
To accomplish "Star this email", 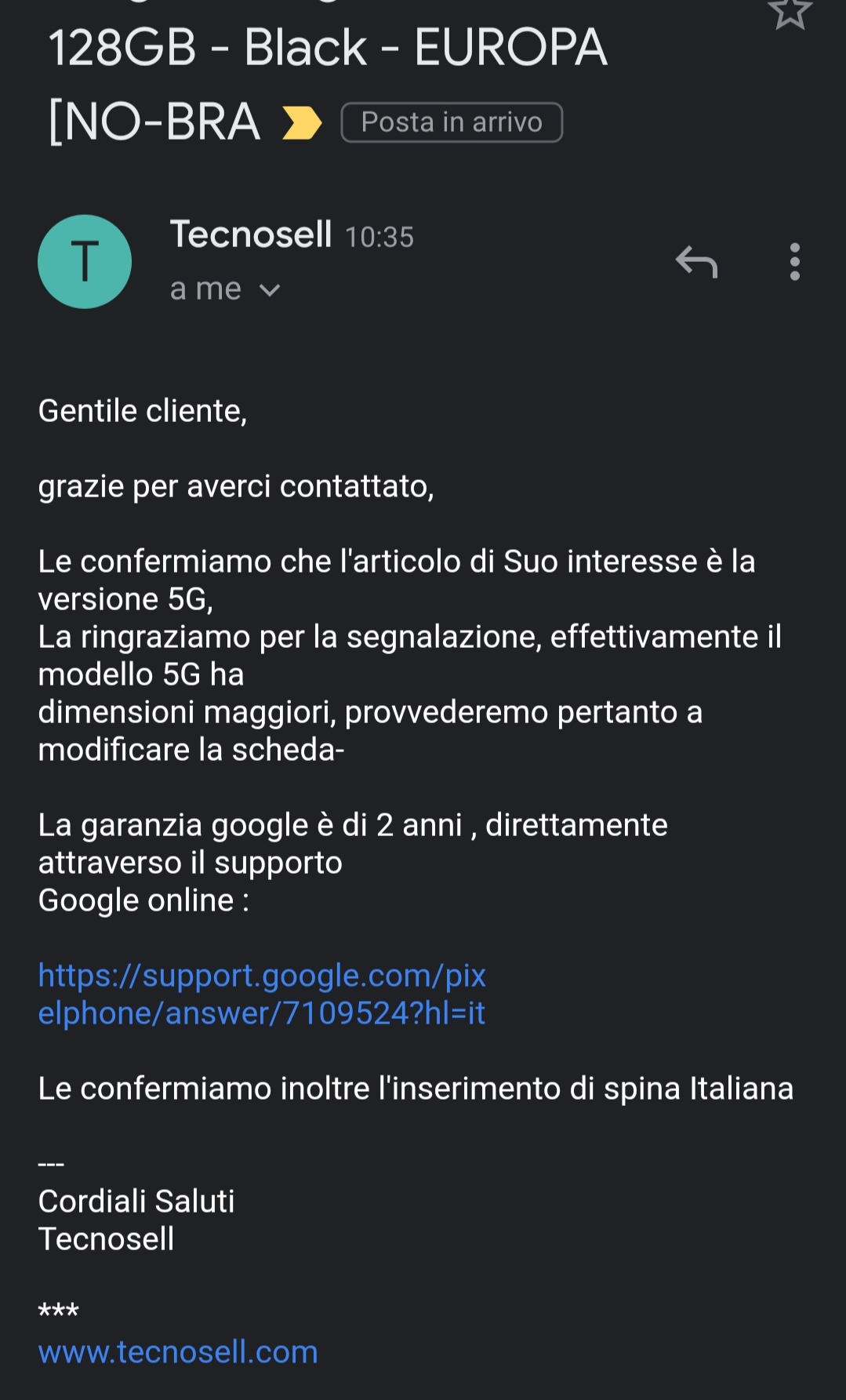I will (x=789, y=13).
